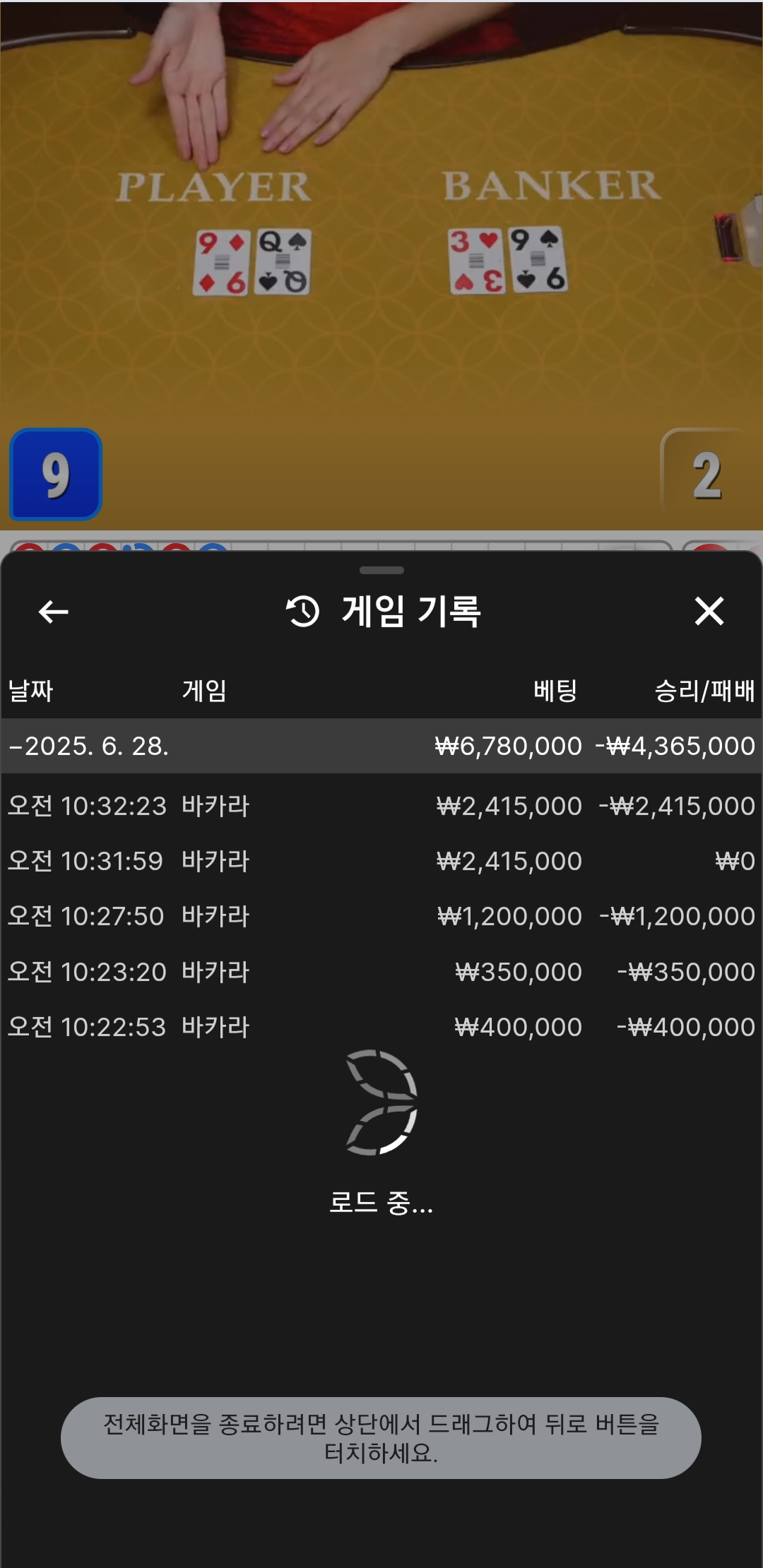Close the game history panel

coord(709,612)
